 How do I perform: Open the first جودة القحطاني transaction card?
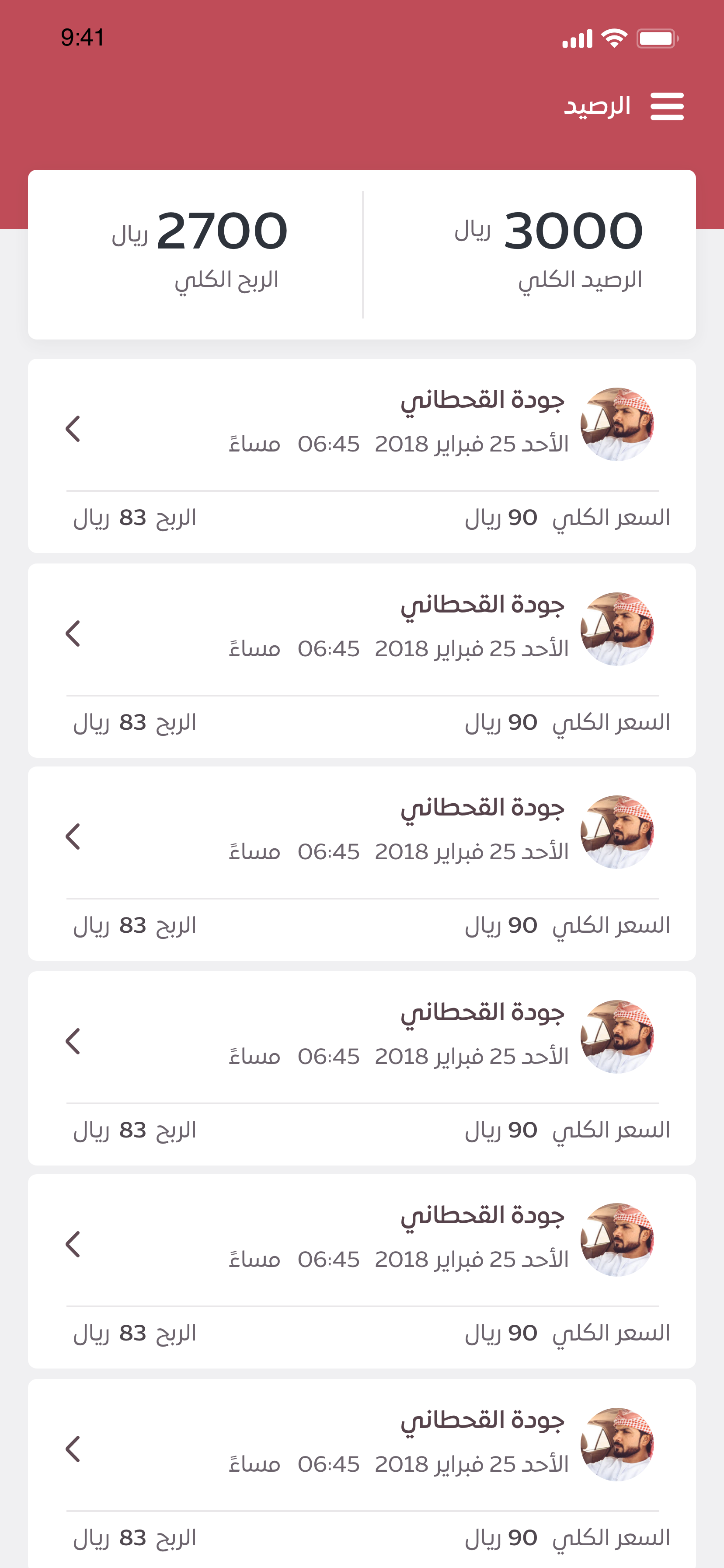(362, 456)
